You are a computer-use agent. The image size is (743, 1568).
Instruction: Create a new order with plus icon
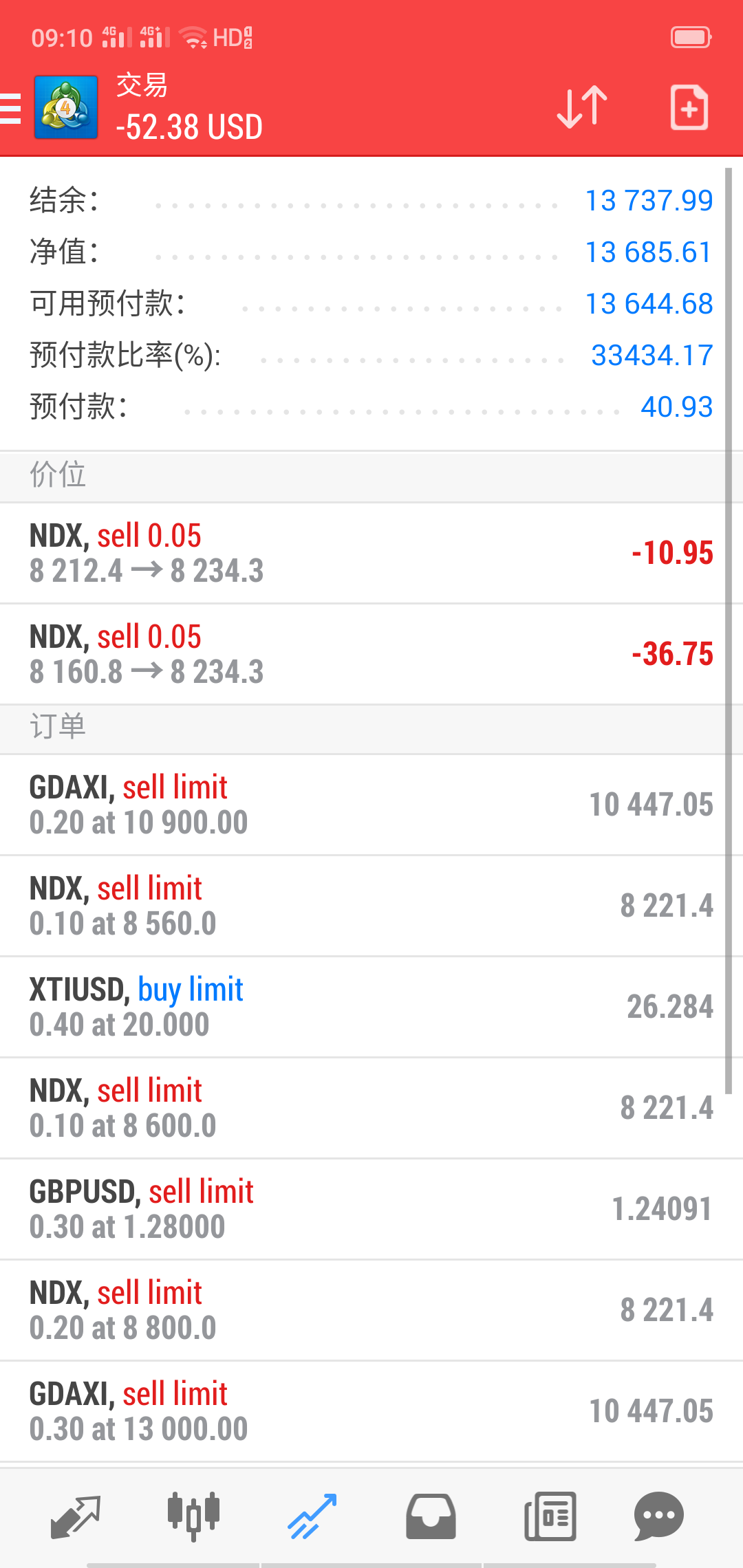coord(689,107)
